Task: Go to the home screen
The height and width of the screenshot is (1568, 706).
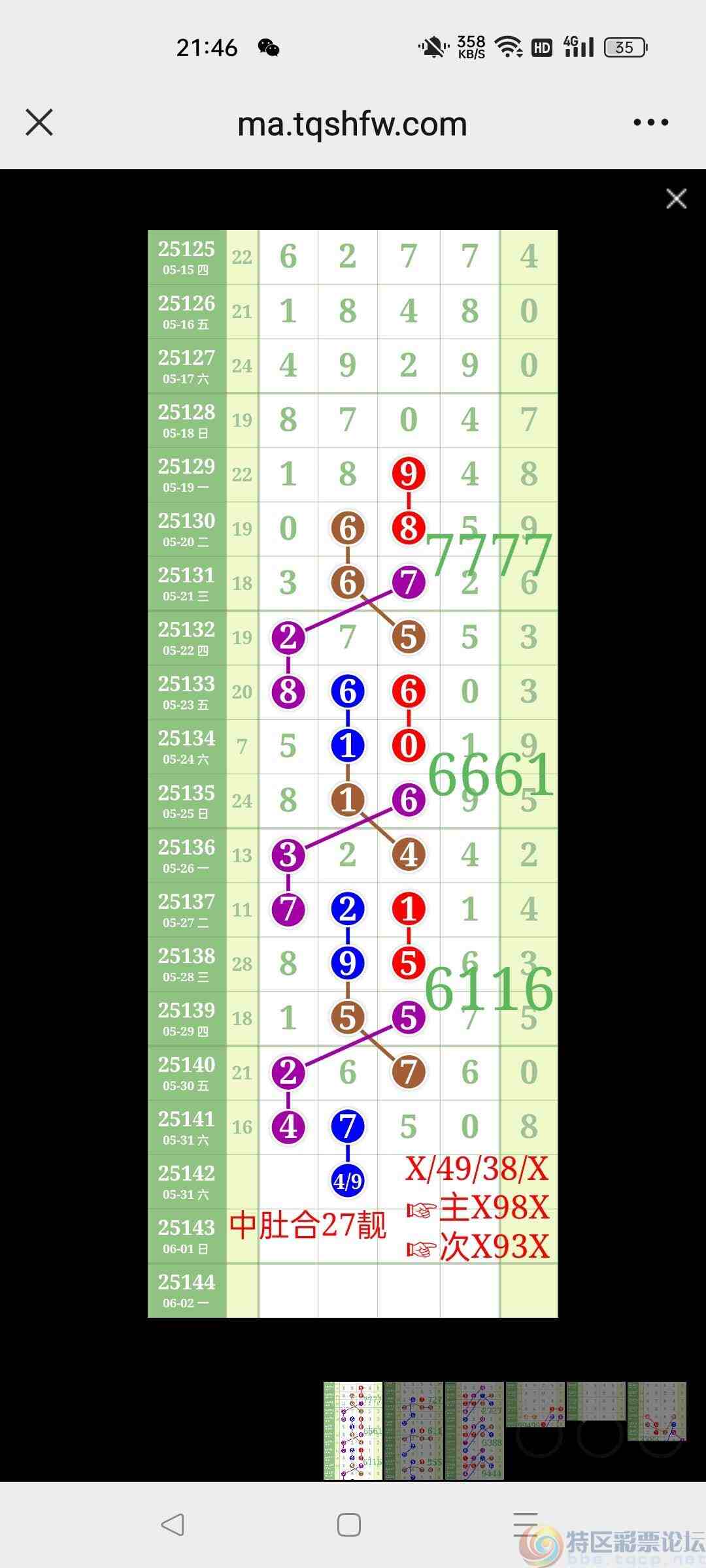Action: (349, 1525)
